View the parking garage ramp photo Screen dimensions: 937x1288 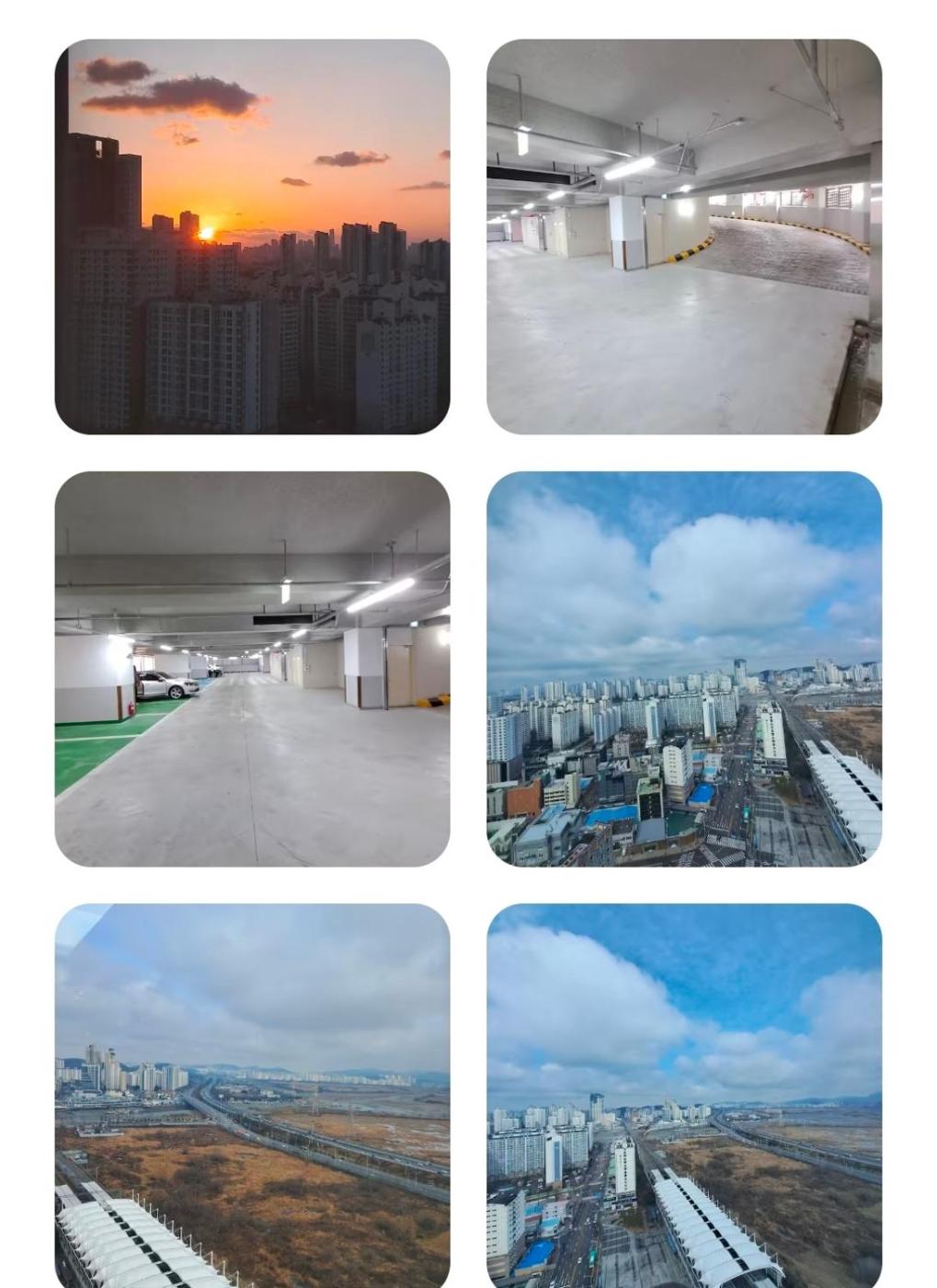(x=683, y=236)
